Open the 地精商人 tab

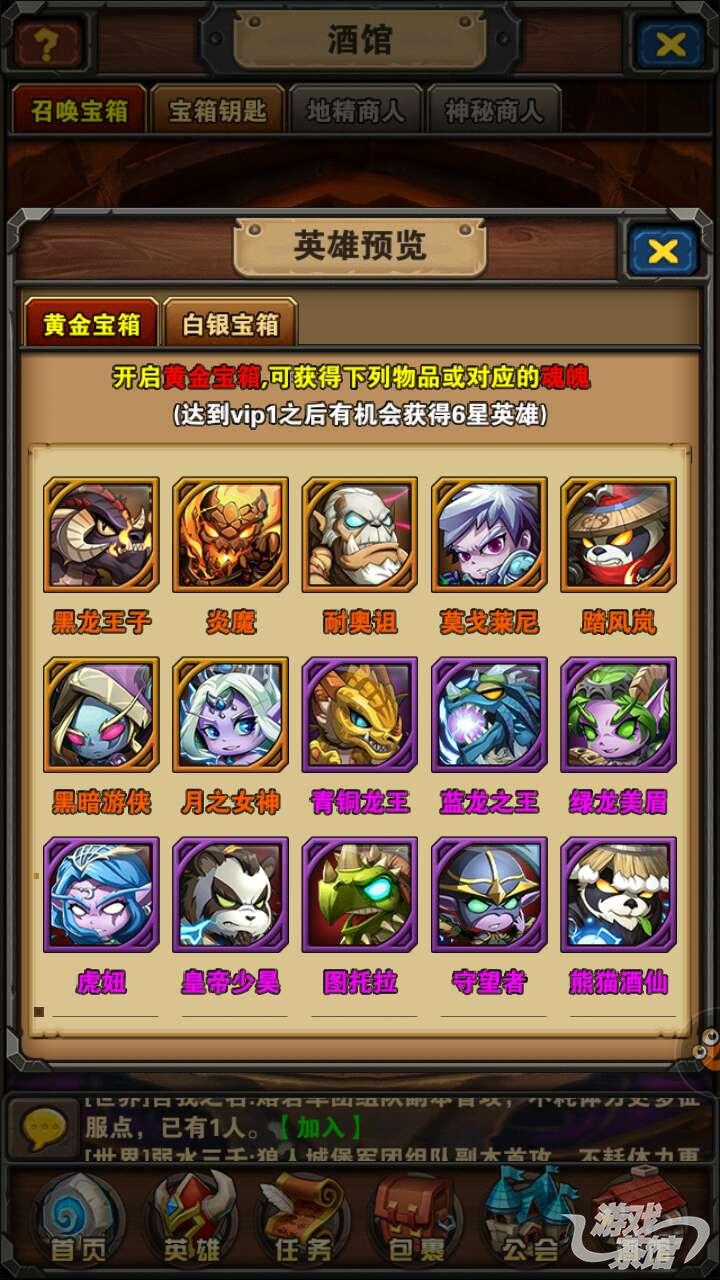coord(356,111)
